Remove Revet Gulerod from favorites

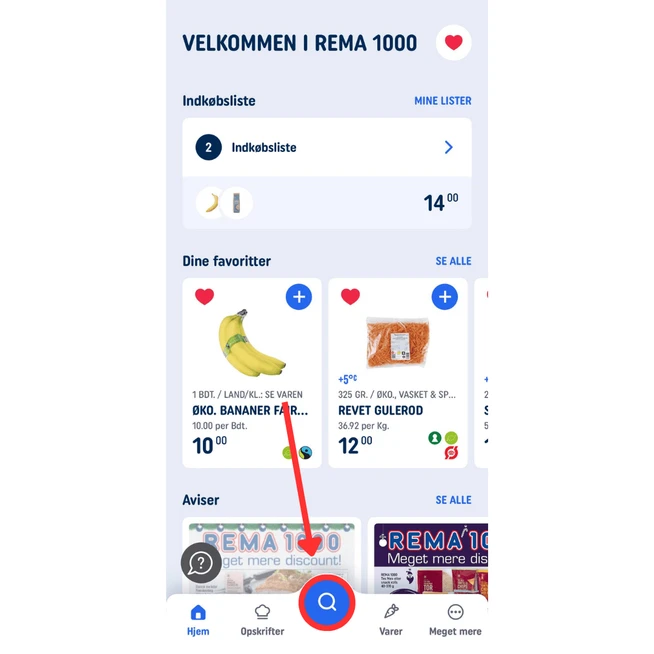click(x=350, y=297)
